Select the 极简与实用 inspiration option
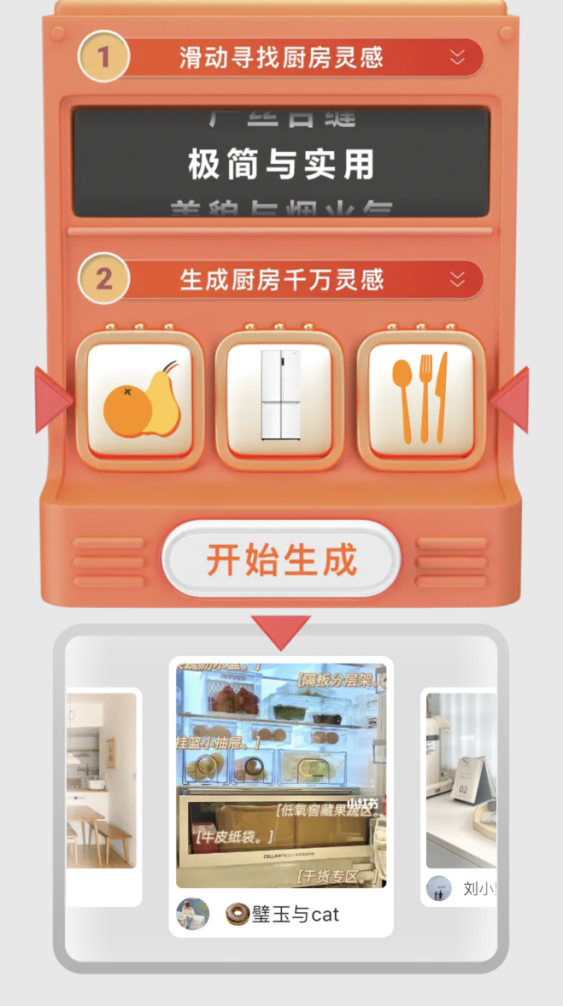Screen dimensions: 563x1006 click(x=281, y=165)
